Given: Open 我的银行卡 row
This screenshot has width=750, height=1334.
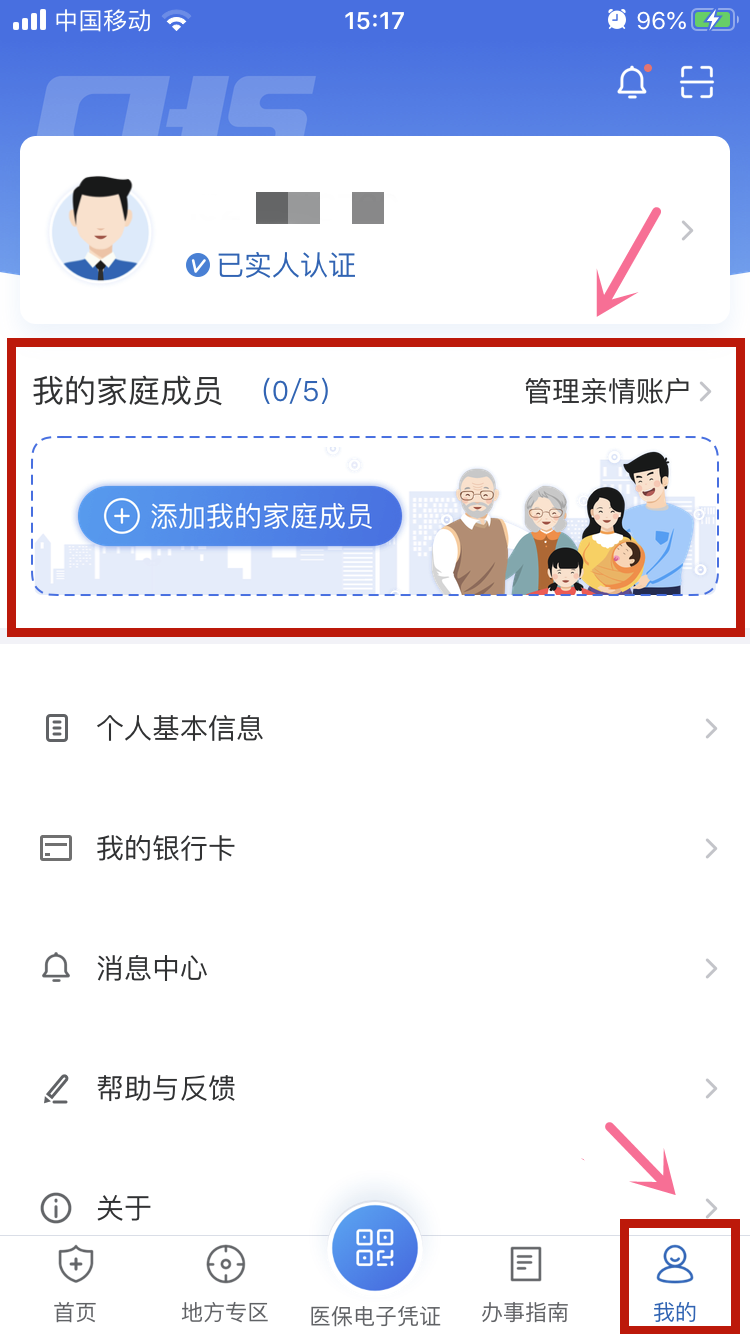Looking at the screenshot, I should (x=374, y=848).
